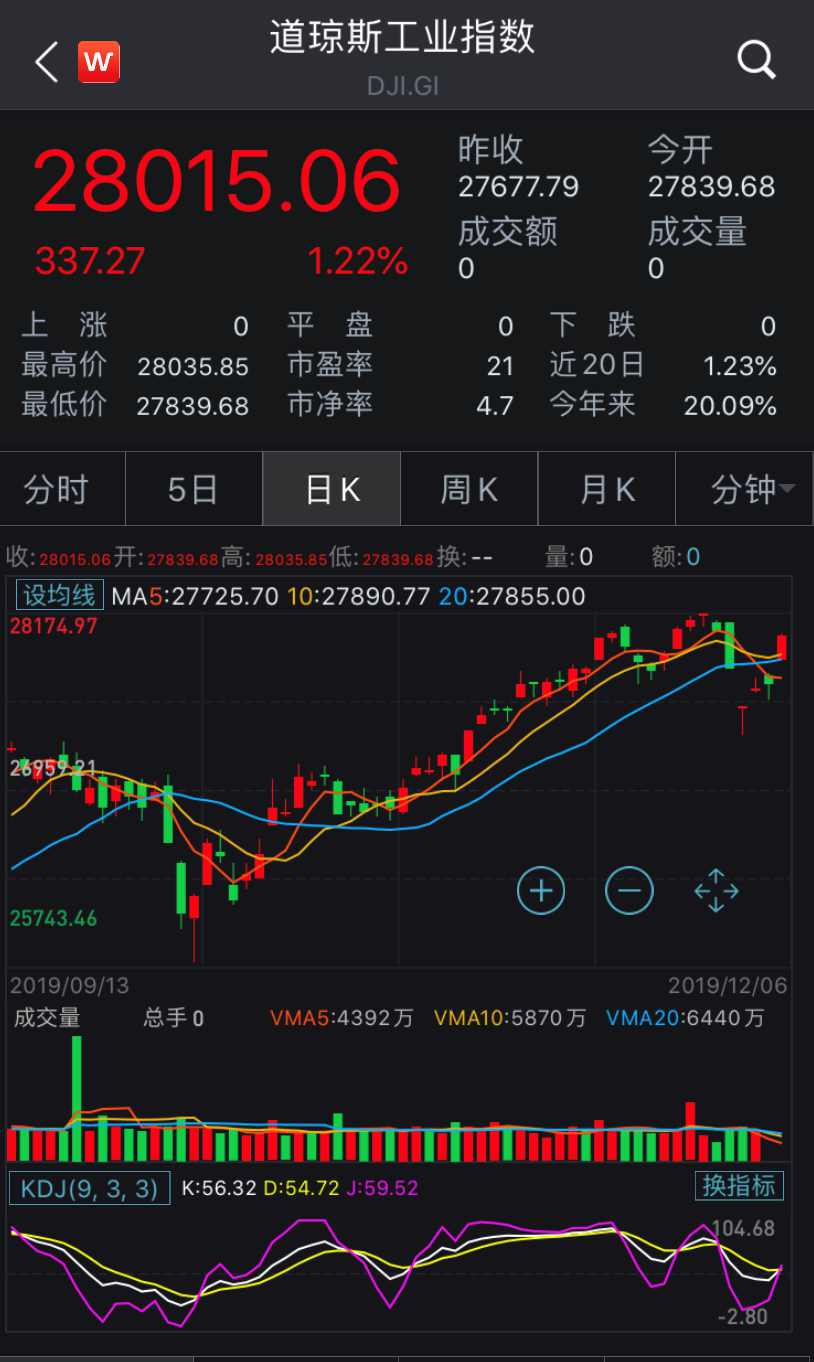This screenshot has height=1362, width=814.
Task: Zoom out on the K-line chart
Action: (x=629, y=890)
